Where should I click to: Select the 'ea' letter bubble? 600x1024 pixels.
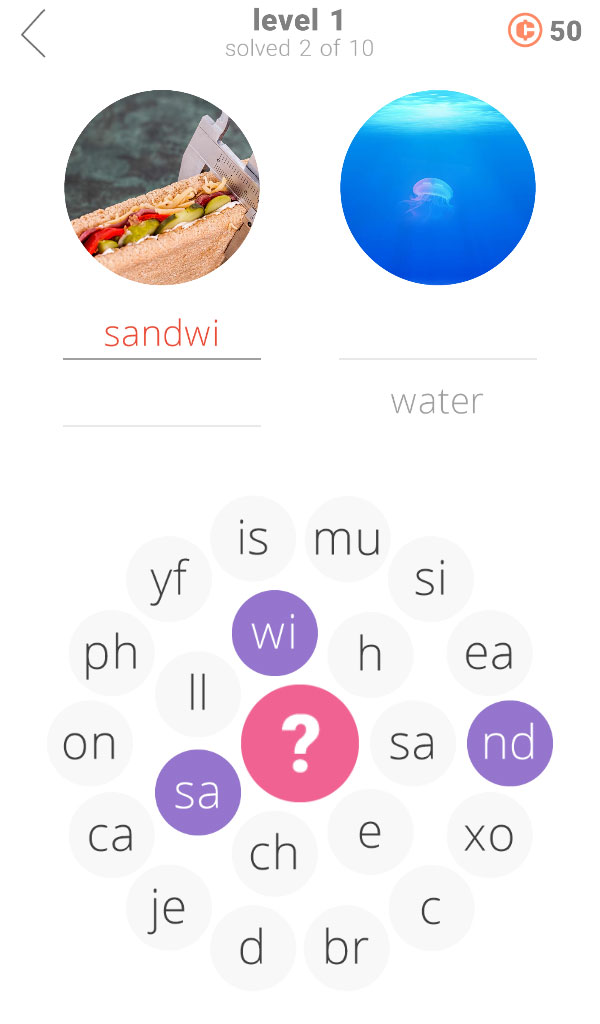pyautogui.click(x=489, y=653)
